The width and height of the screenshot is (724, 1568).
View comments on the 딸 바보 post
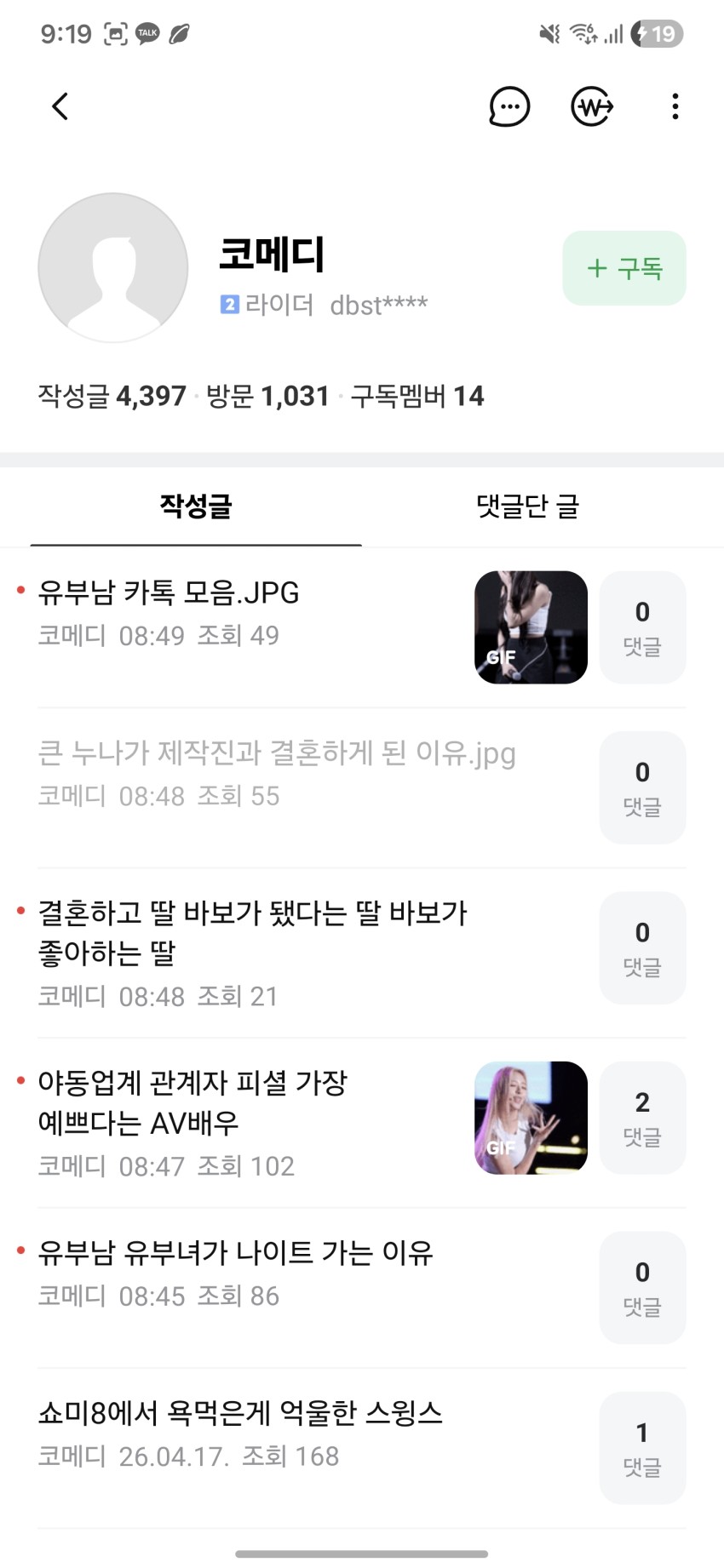642,948
